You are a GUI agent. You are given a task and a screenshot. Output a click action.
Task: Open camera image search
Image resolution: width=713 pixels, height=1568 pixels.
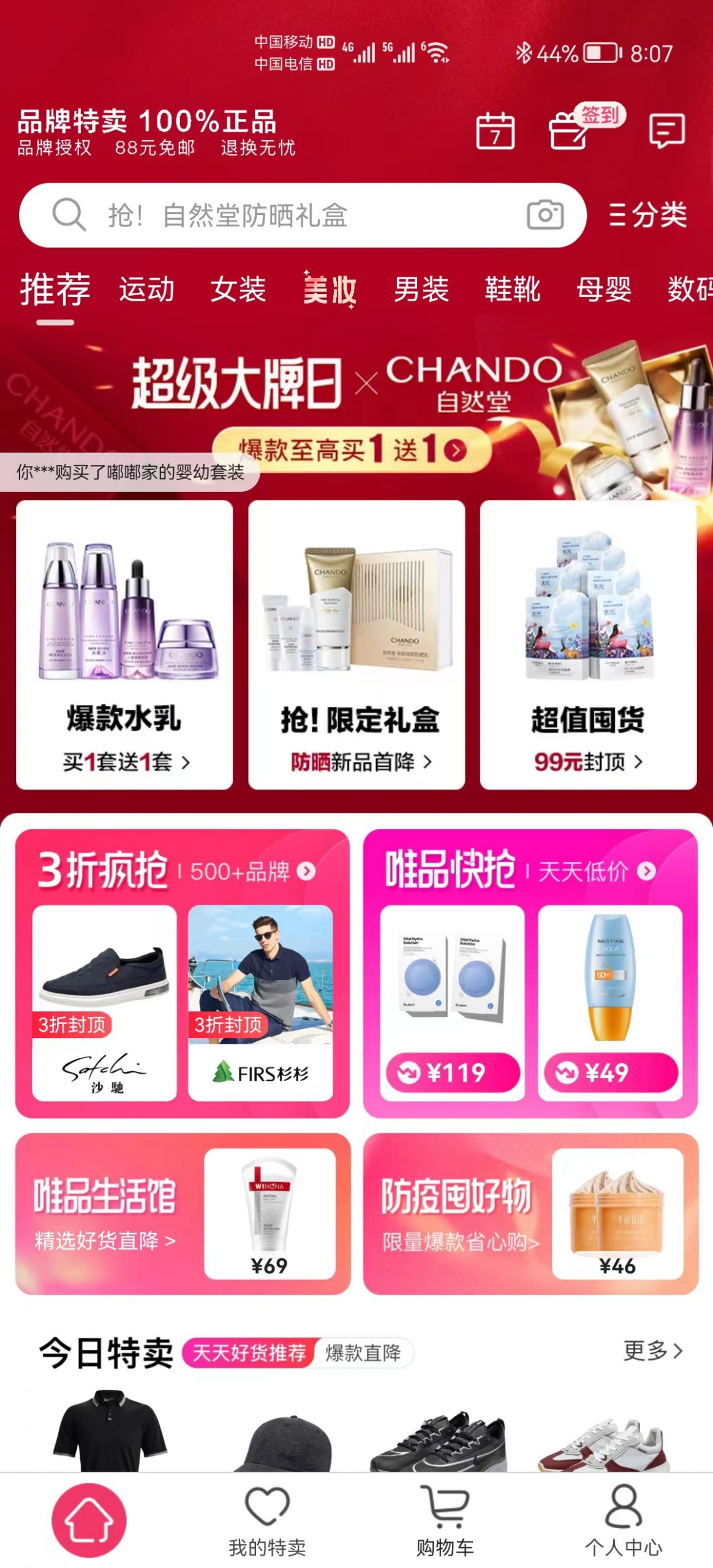[545, 215]
